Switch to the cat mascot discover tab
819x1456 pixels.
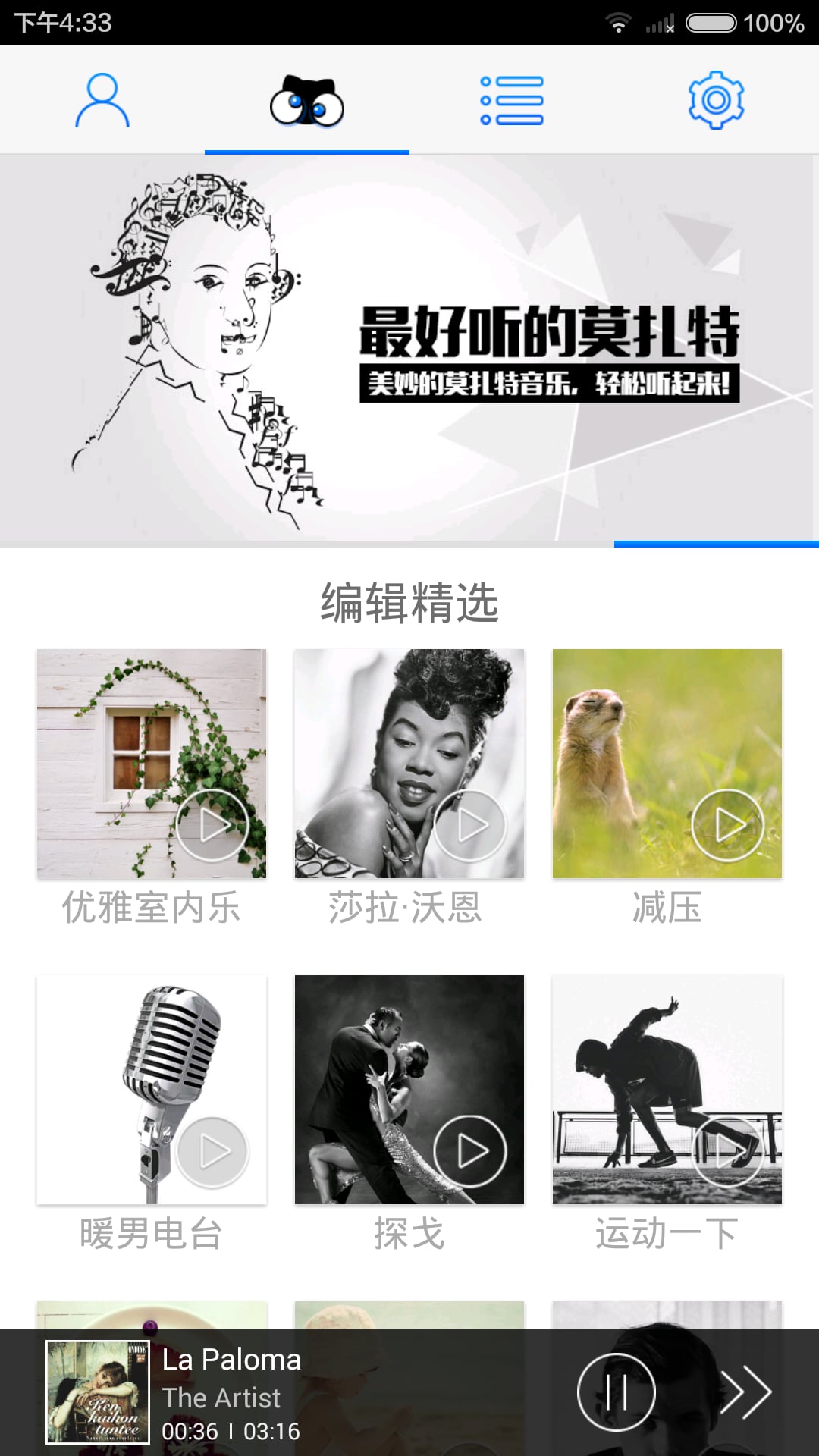point(307,102)
